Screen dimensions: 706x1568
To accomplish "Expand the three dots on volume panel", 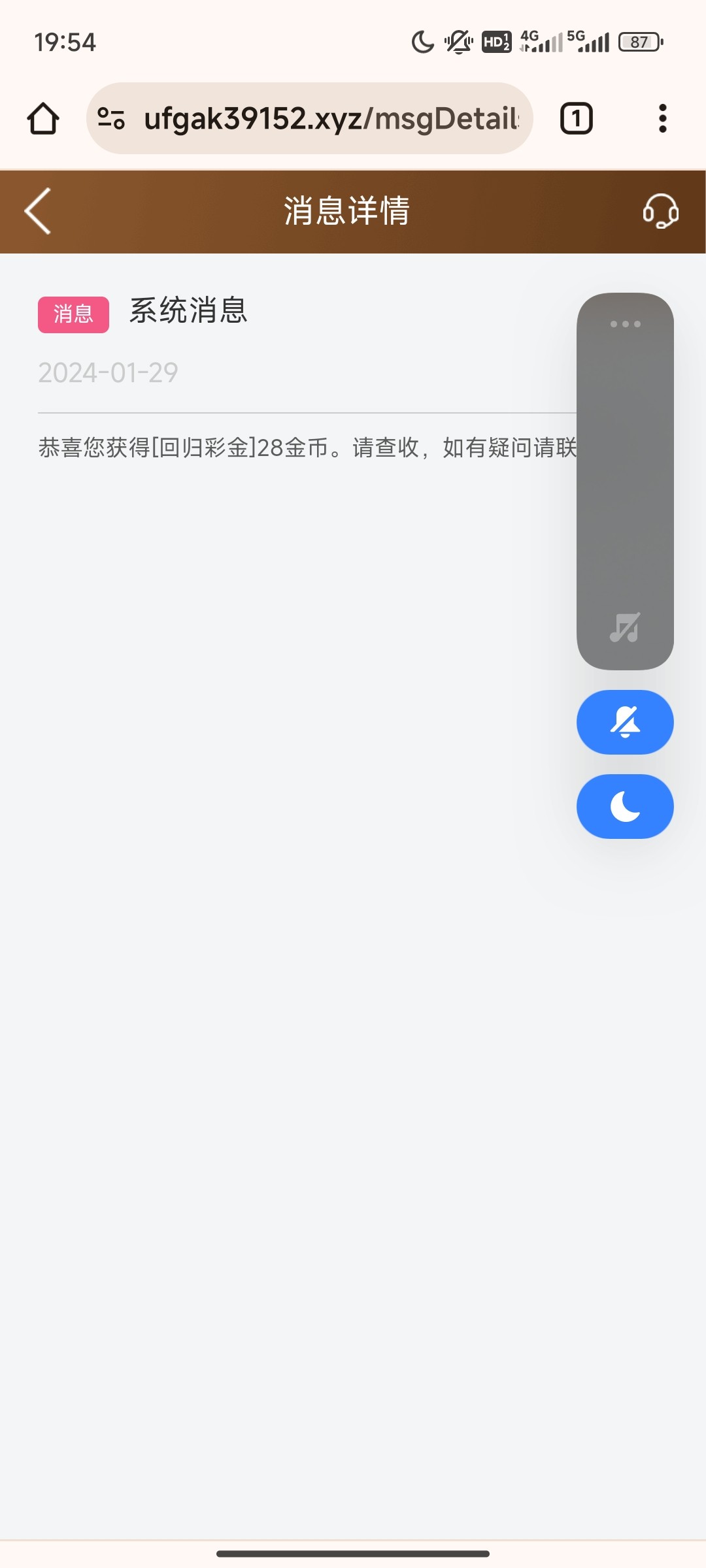I will pyautogui.click(x=625, y=324).
